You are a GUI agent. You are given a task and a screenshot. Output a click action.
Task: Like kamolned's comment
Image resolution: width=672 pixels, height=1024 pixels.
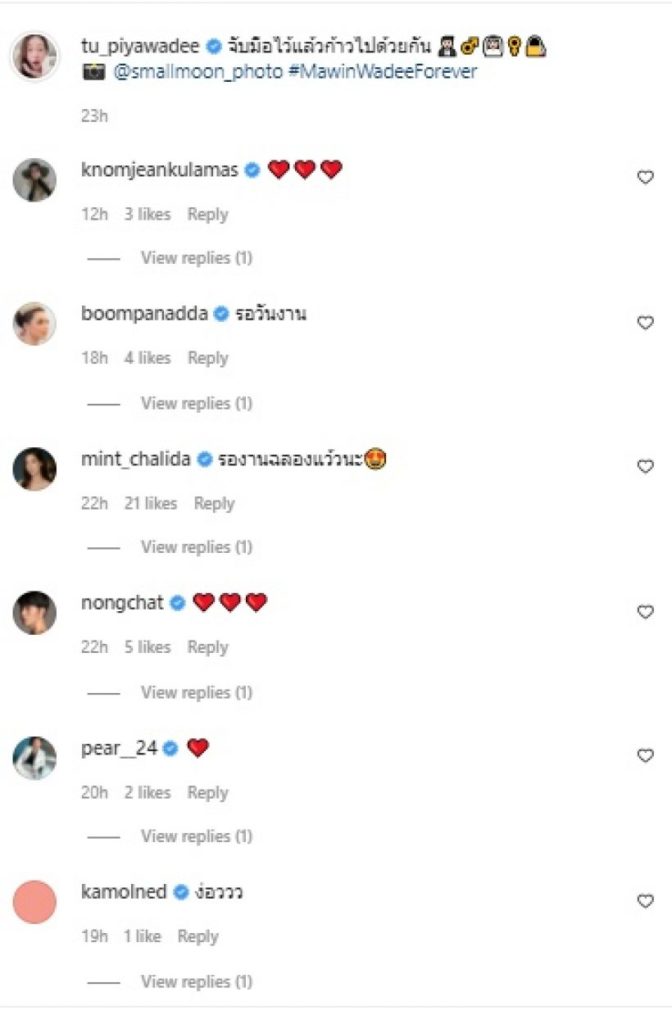645,901
